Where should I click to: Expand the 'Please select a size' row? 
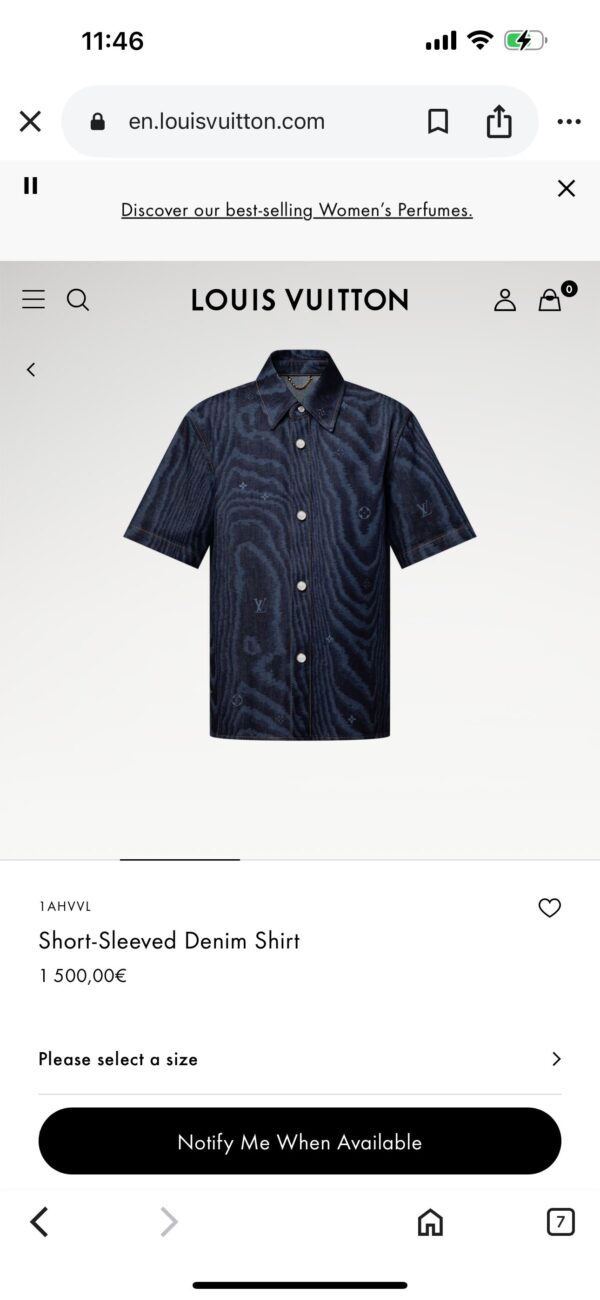coord(299,1059)
